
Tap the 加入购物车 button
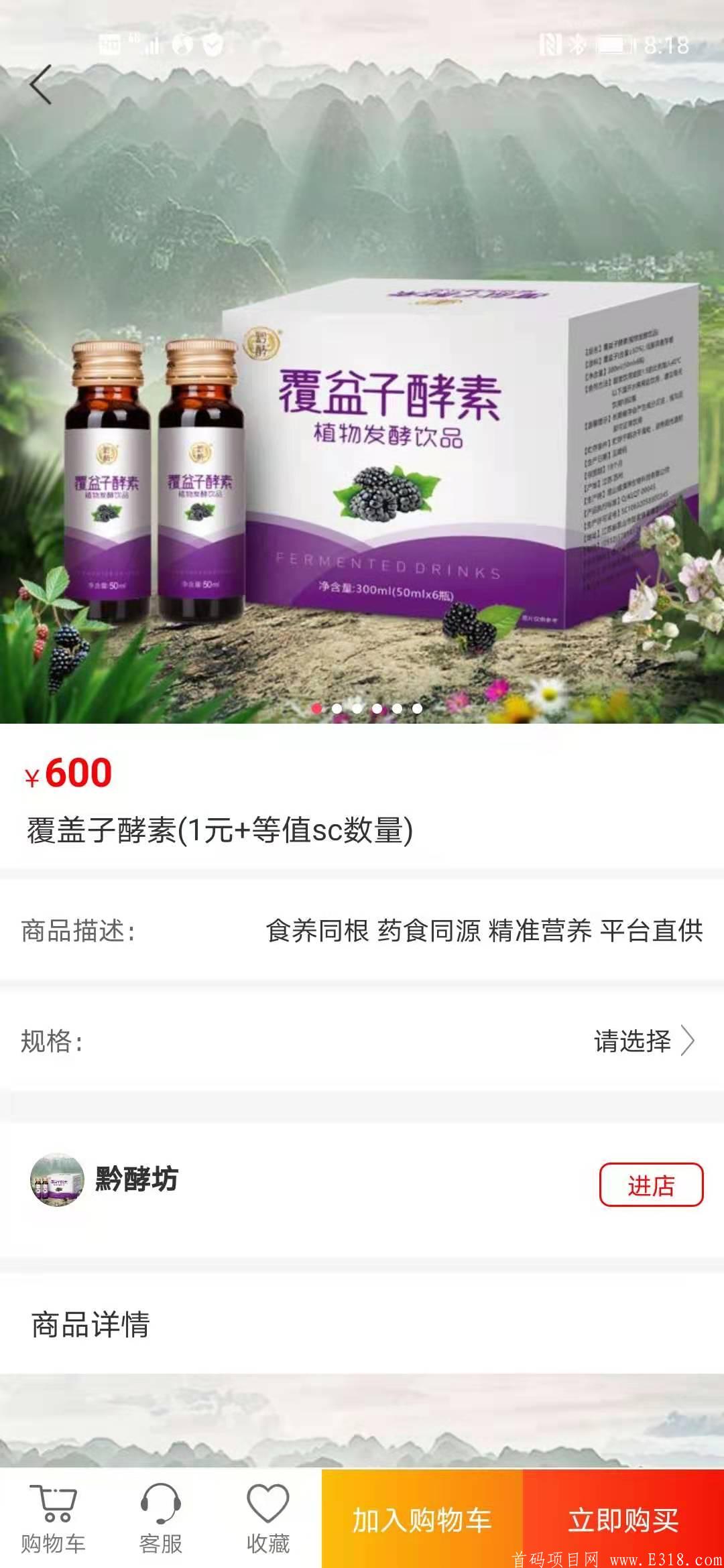(422, 1518)
